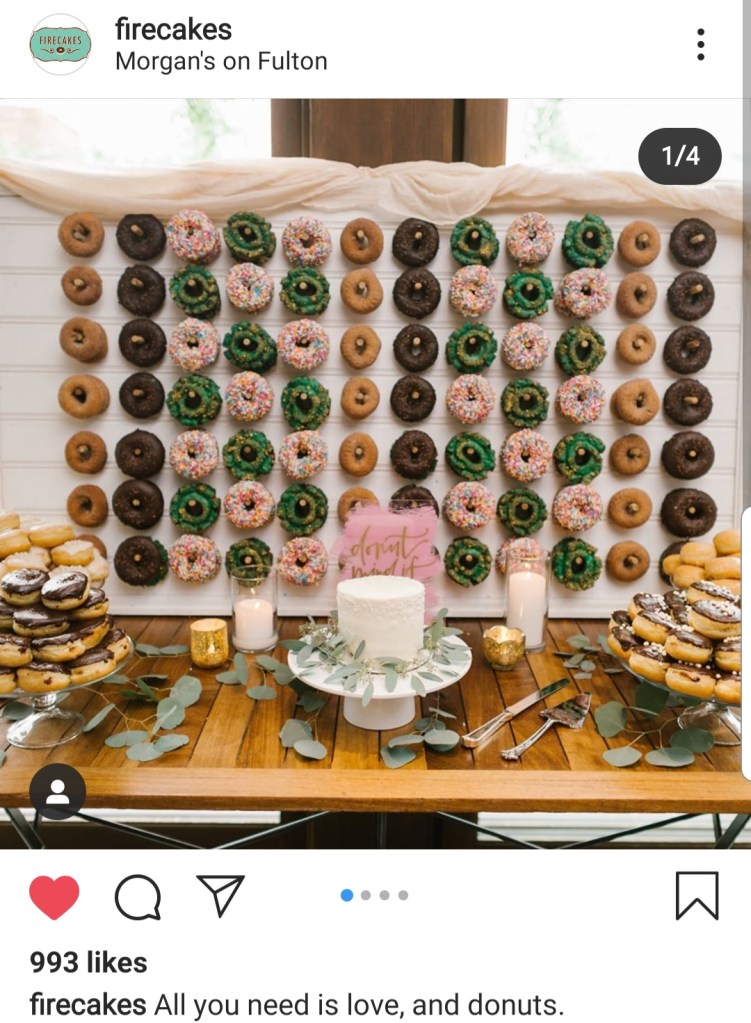
Task: Open firecakes from the caption username
Action: click(86, 1003)
